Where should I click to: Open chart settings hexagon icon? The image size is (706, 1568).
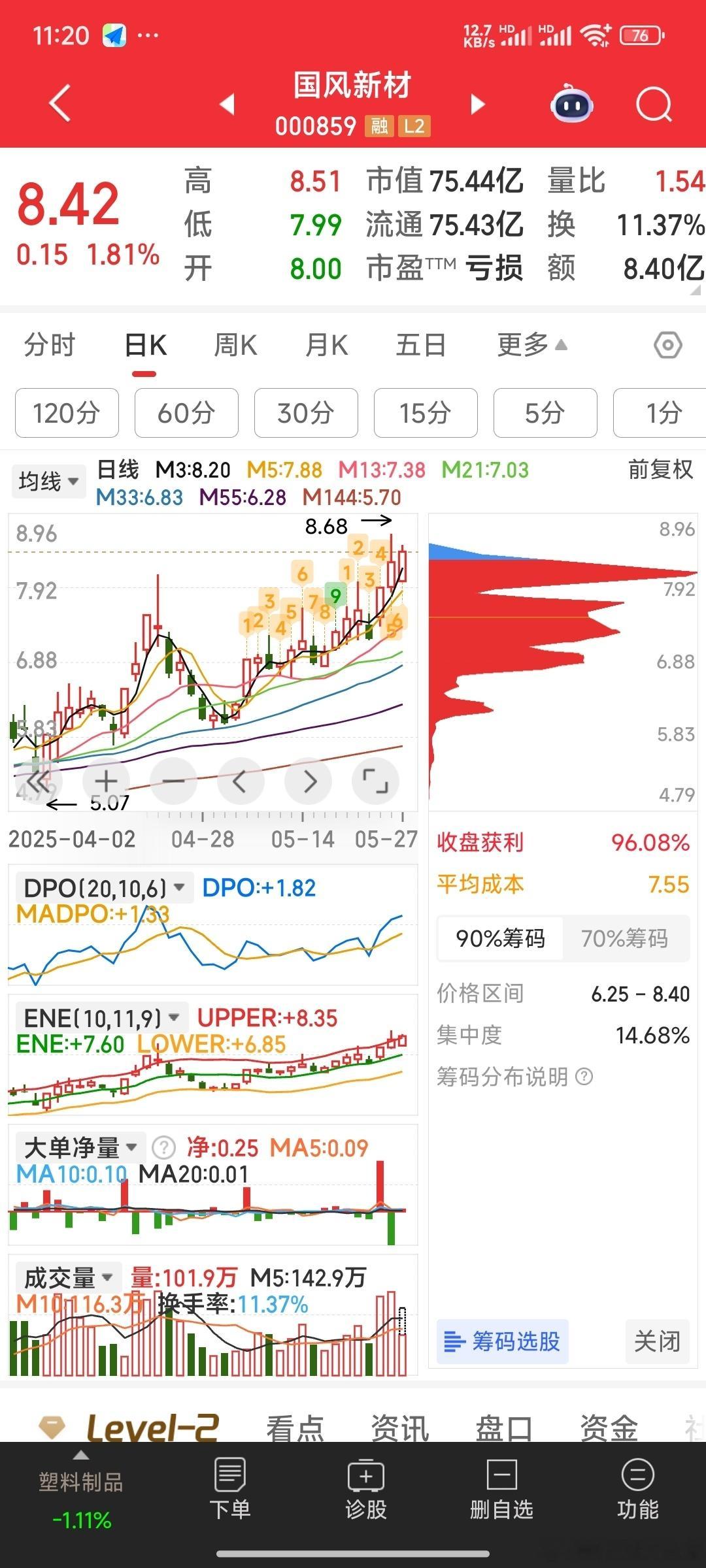[x=667, y=345]
